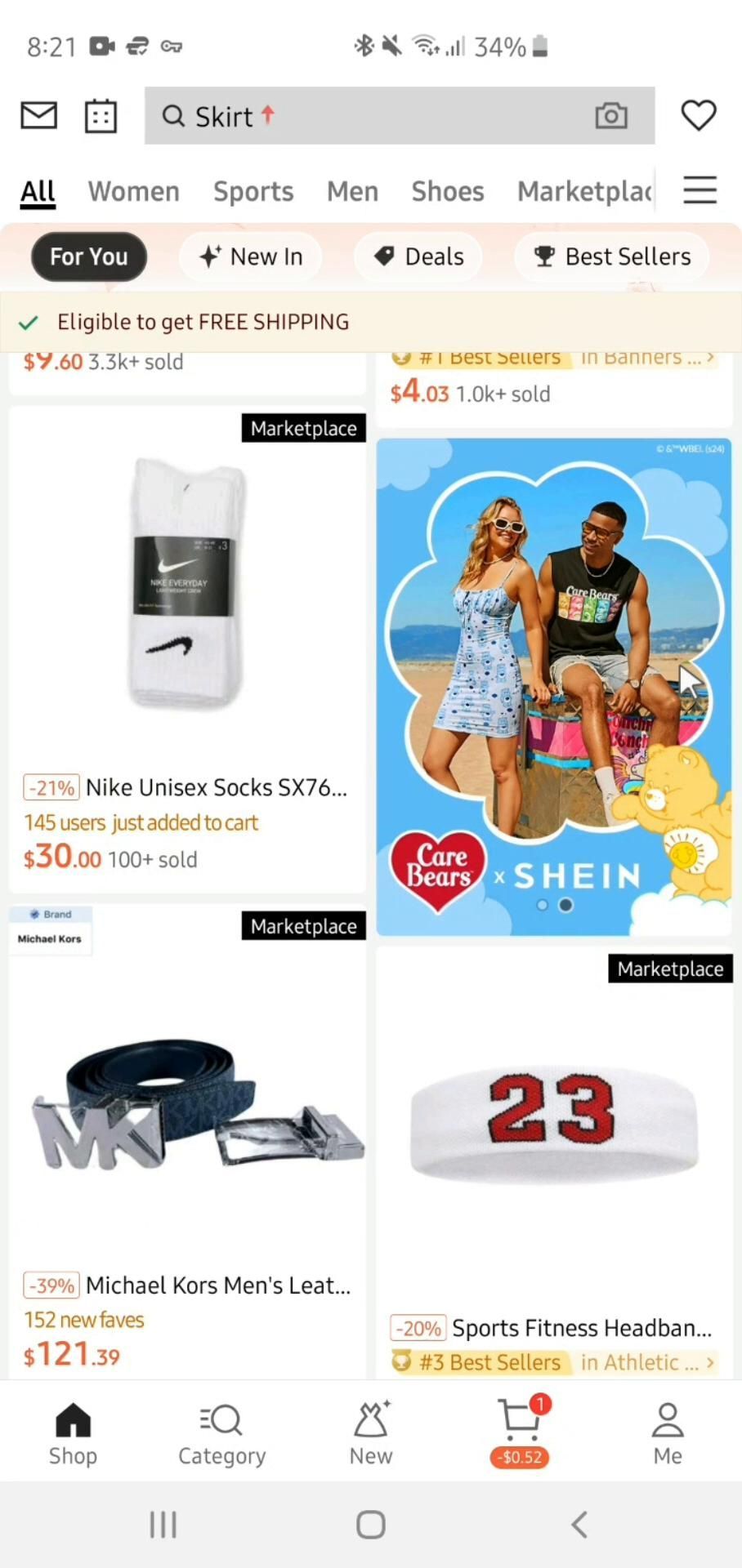The image size is (742, 1568).
Task: Switch to the Men tab
Action: coord(352,191)
